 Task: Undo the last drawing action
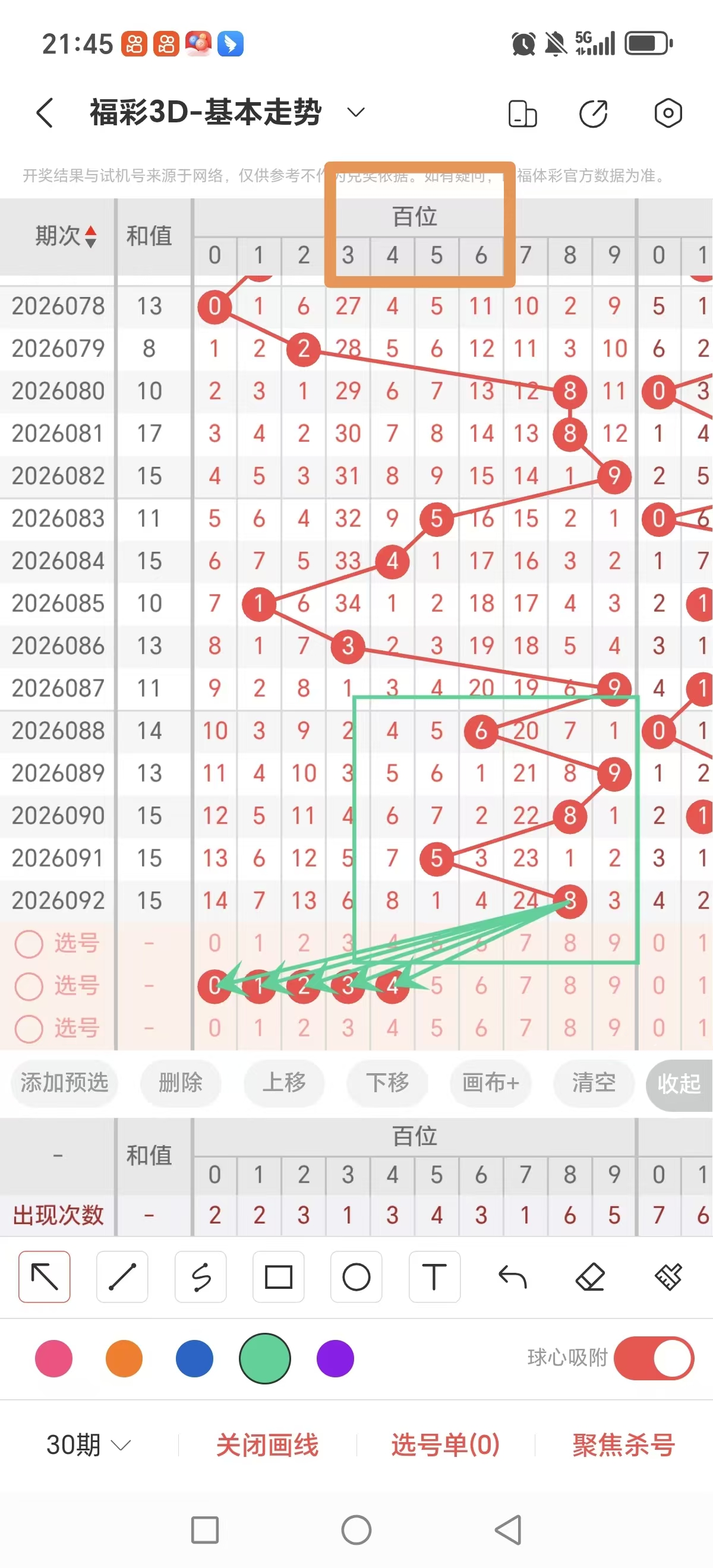[x=512, y=1278]
